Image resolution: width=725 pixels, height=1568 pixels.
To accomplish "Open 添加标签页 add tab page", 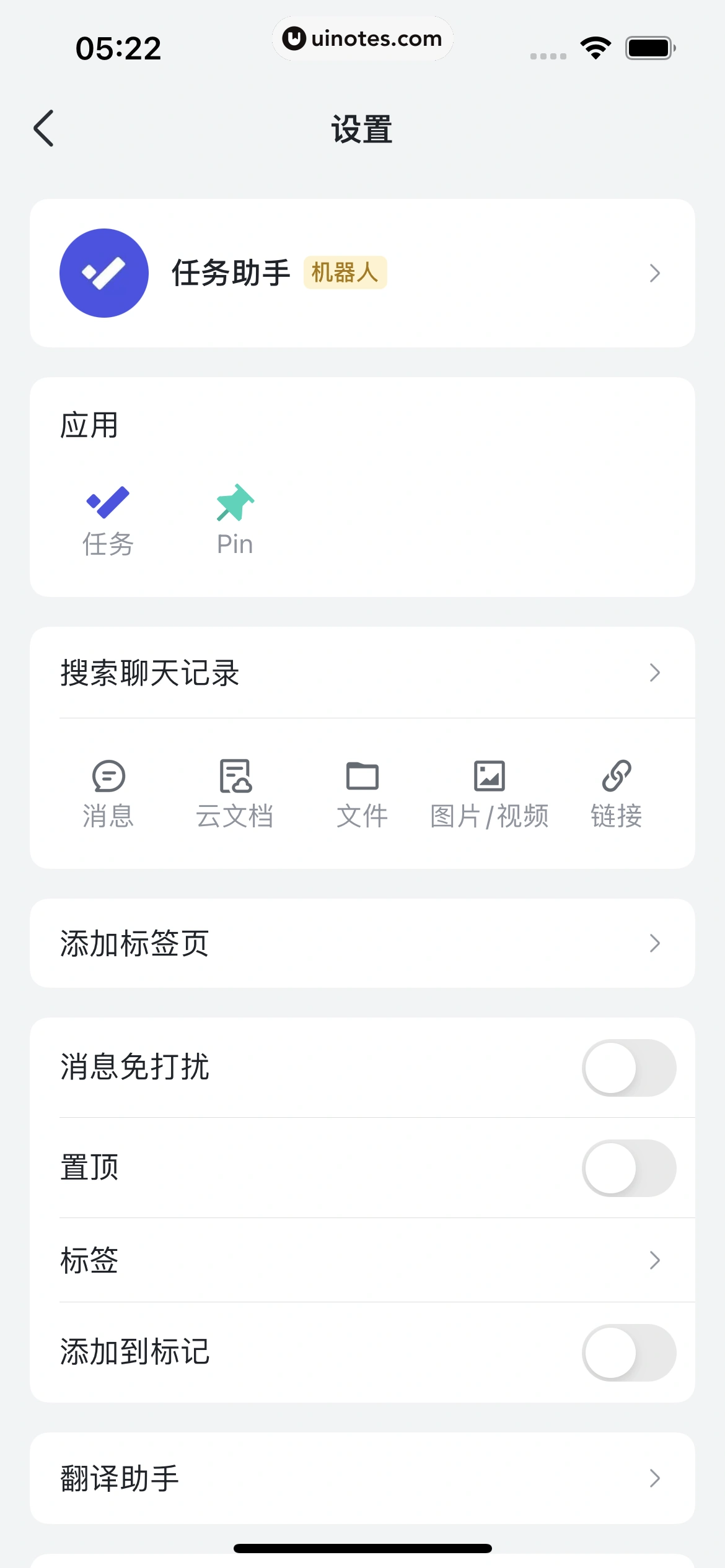I will 362,943.
